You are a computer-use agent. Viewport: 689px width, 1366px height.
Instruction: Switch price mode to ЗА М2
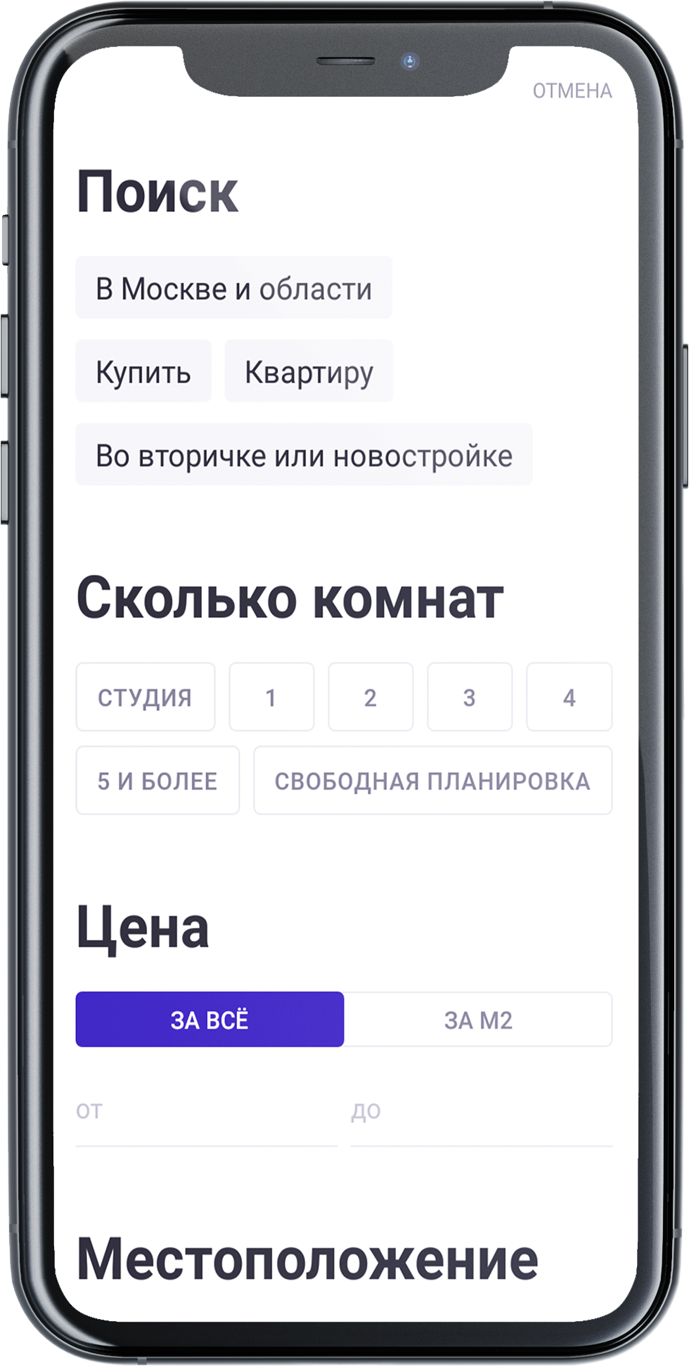click(x=478, y=1020)
